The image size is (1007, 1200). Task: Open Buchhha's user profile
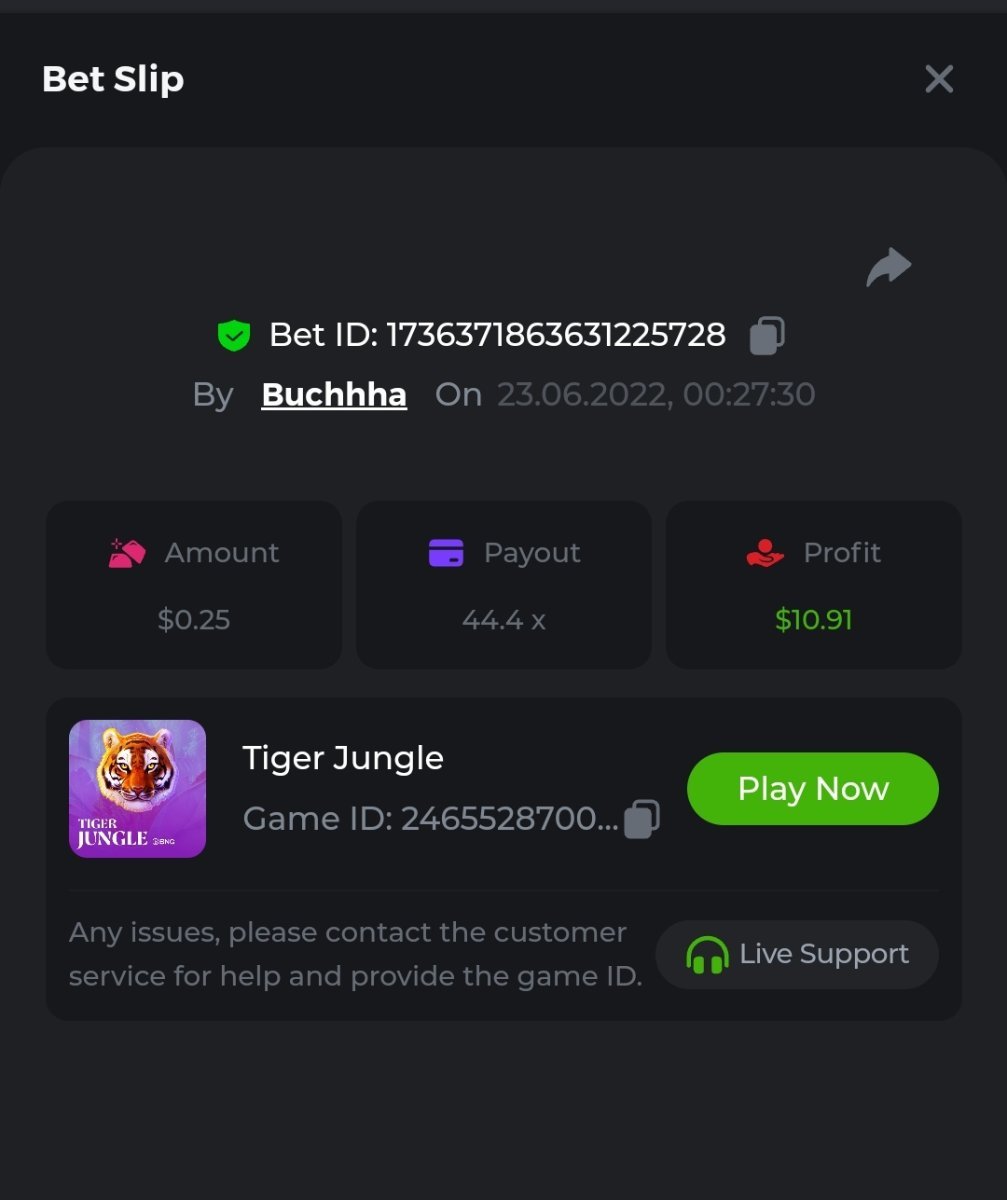334,395
